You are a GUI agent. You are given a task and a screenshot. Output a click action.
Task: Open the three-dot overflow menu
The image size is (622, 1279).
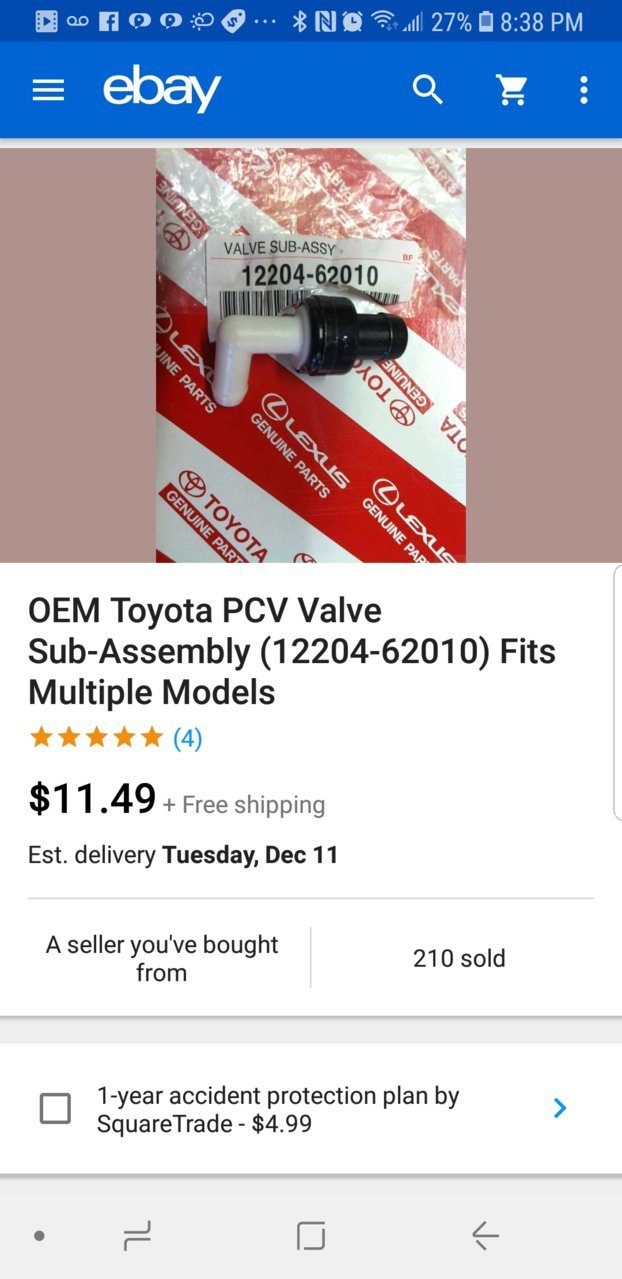pyautogui.click(x=584, y=90)
